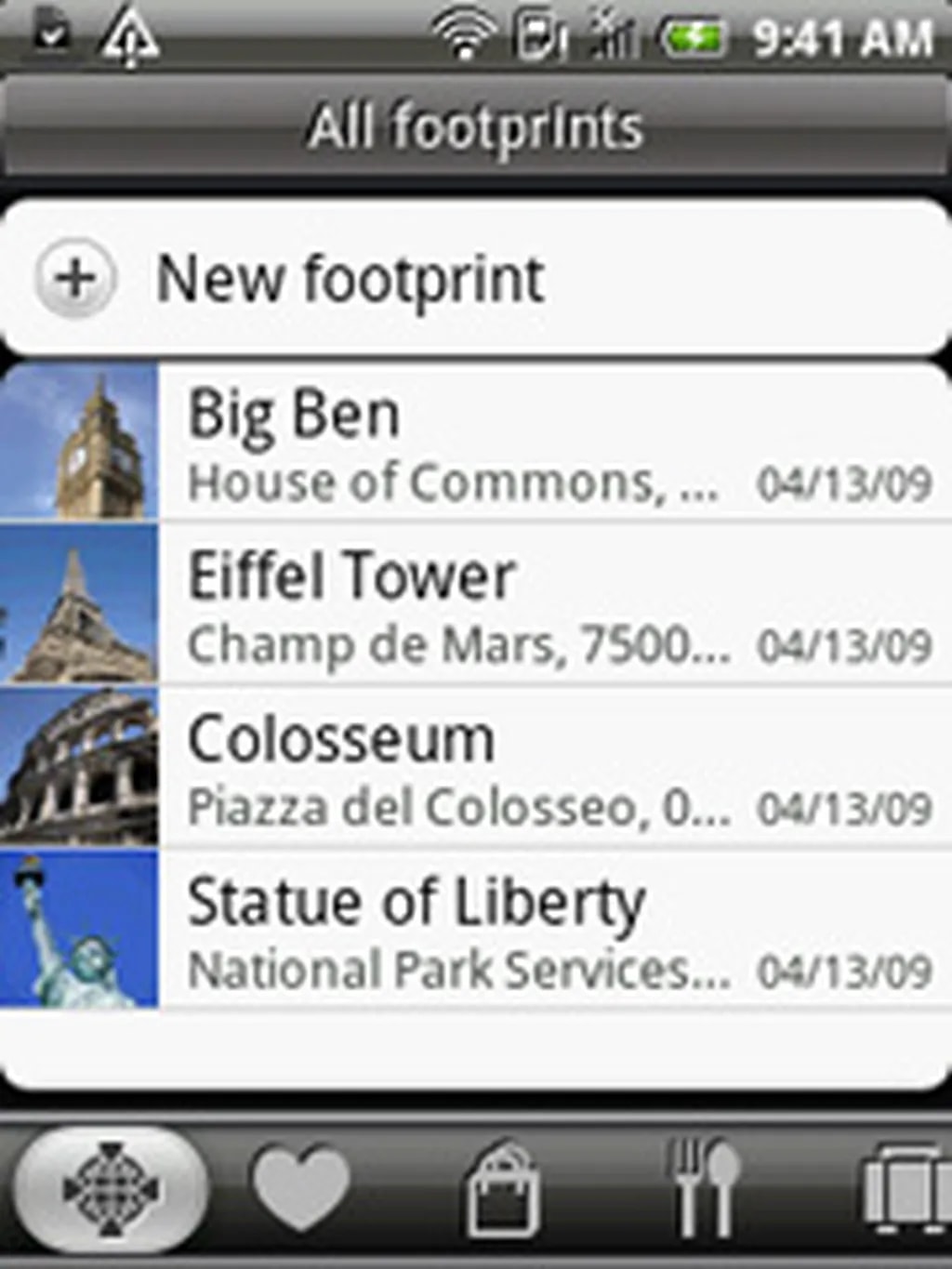Viewport: 952px width, 1269px height.
Task: Switch to the all footprints tab
Action: (111, 1189)
